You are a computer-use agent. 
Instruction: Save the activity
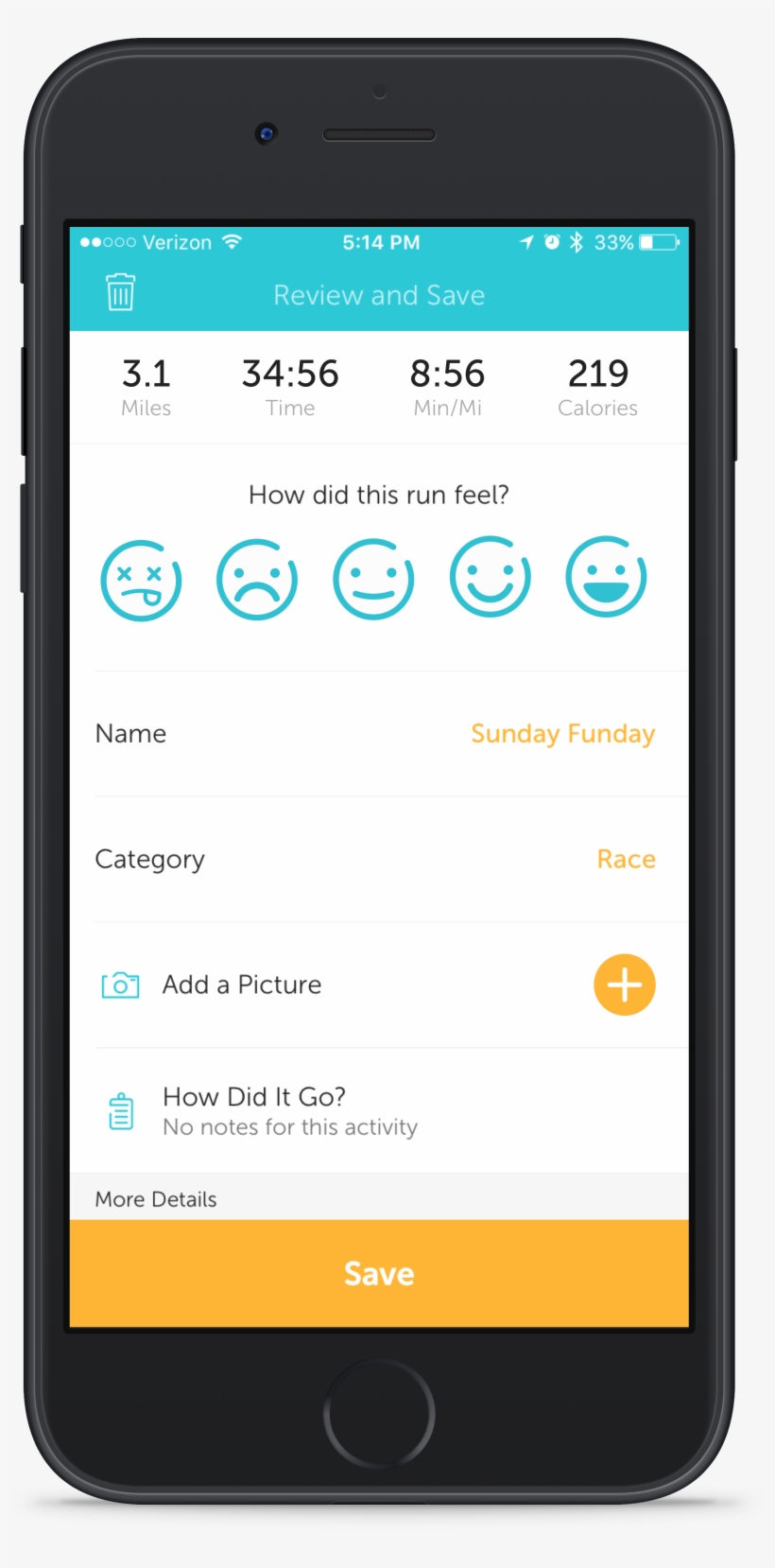tap(379, 1273)
